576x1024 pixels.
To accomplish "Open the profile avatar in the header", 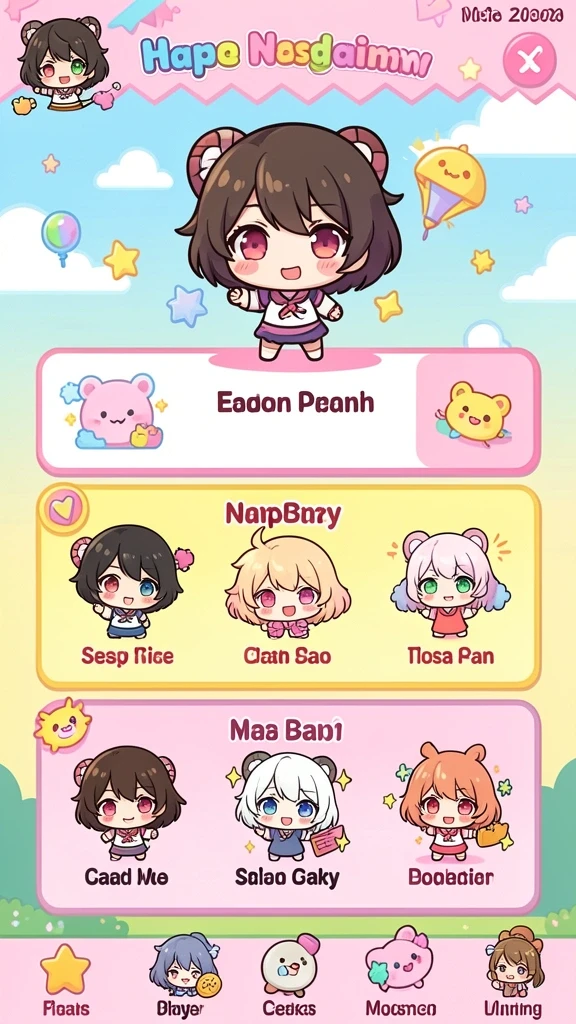I will tap(62, 63).
